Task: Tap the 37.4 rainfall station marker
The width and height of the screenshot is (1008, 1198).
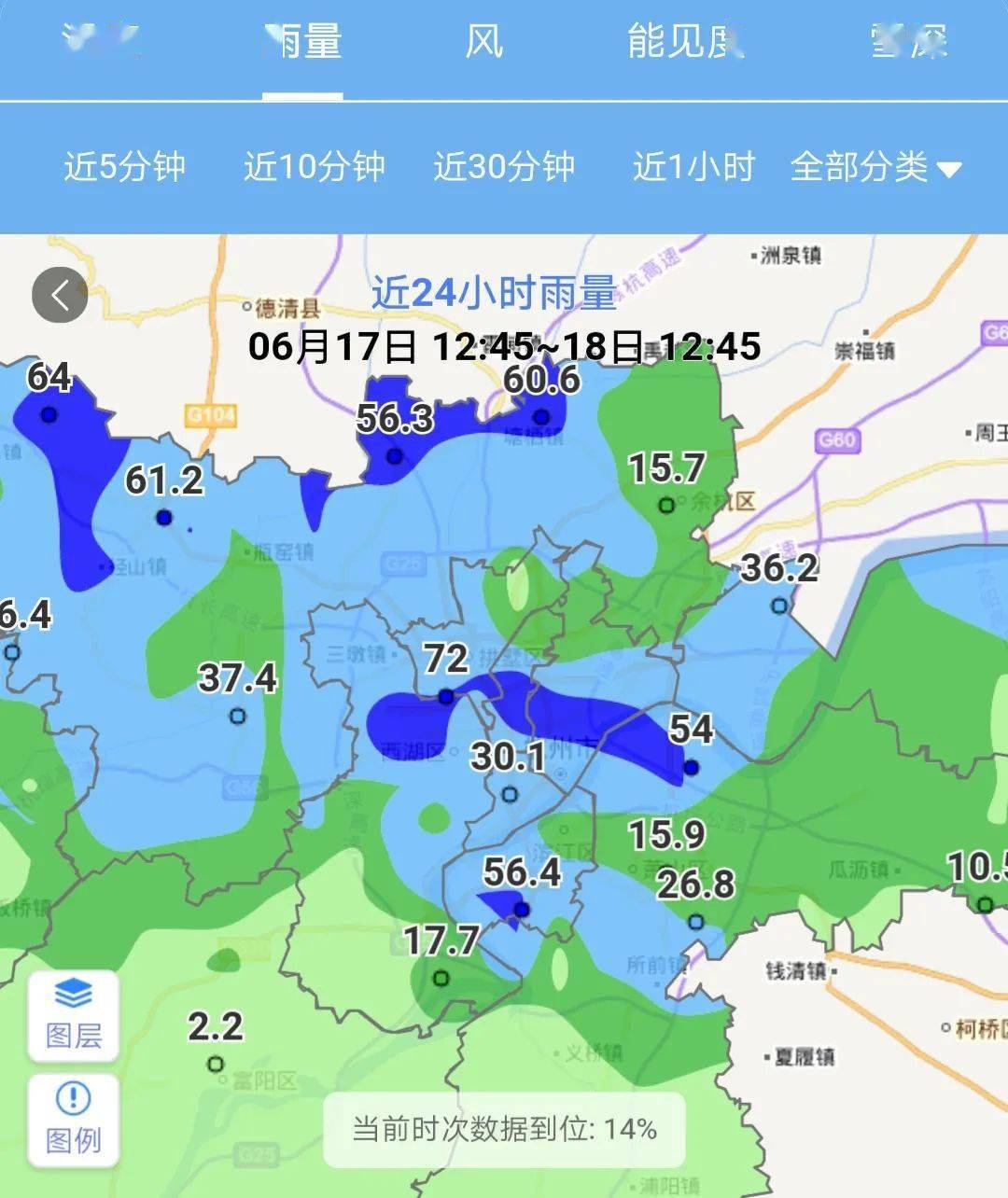Action: click(x=237, y=716)
